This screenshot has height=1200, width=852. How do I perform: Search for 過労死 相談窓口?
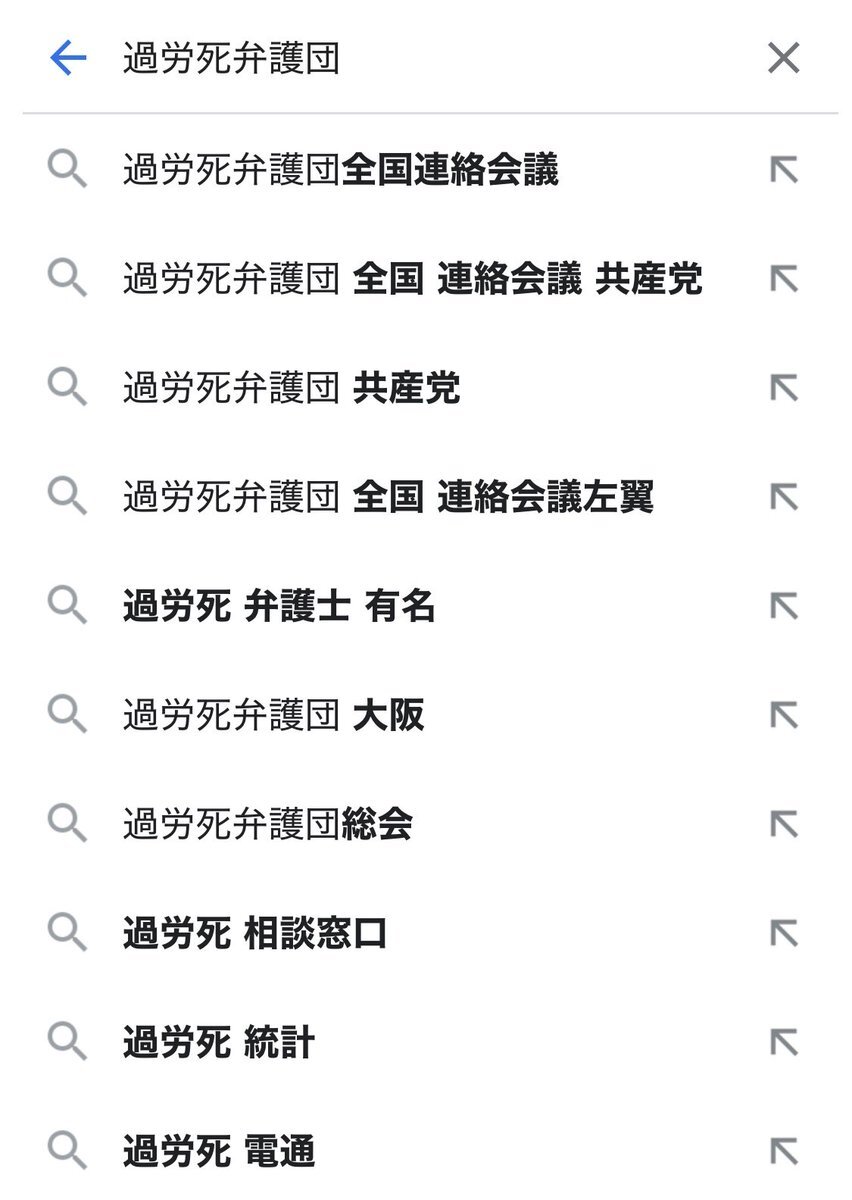point(254,934)
